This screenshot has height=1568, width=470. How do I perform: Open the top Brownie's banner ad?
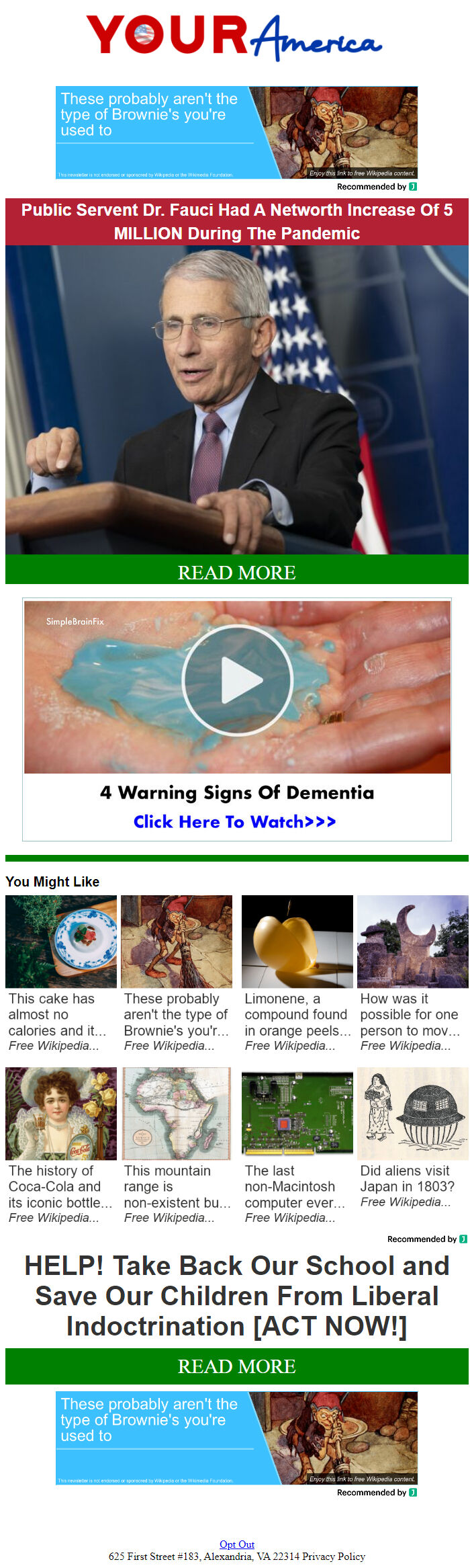pos(236,132)
